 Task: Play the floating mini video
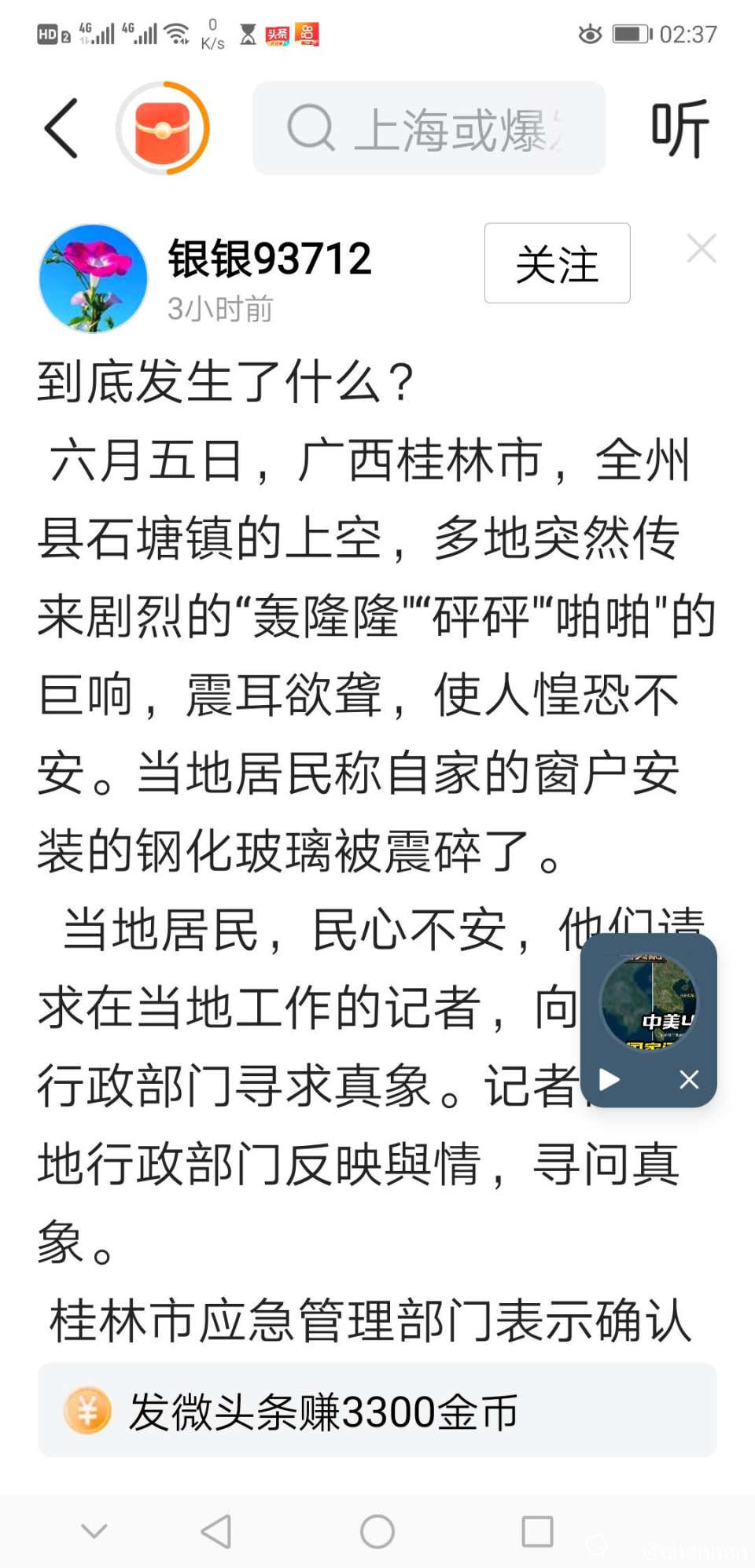click(610, 1079)
